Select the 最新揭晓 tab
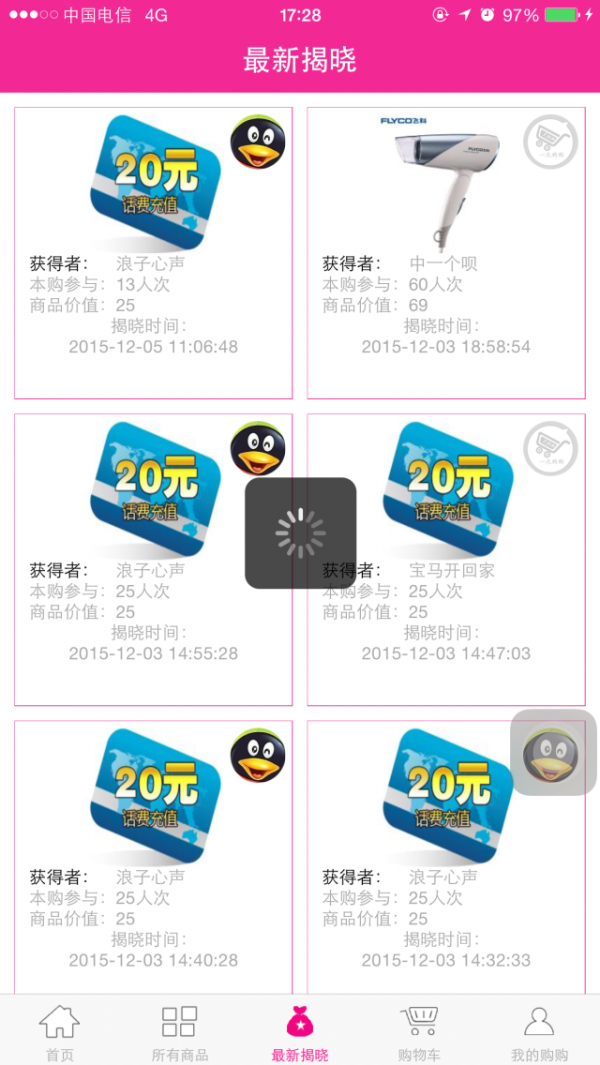 click(300, 1033)
